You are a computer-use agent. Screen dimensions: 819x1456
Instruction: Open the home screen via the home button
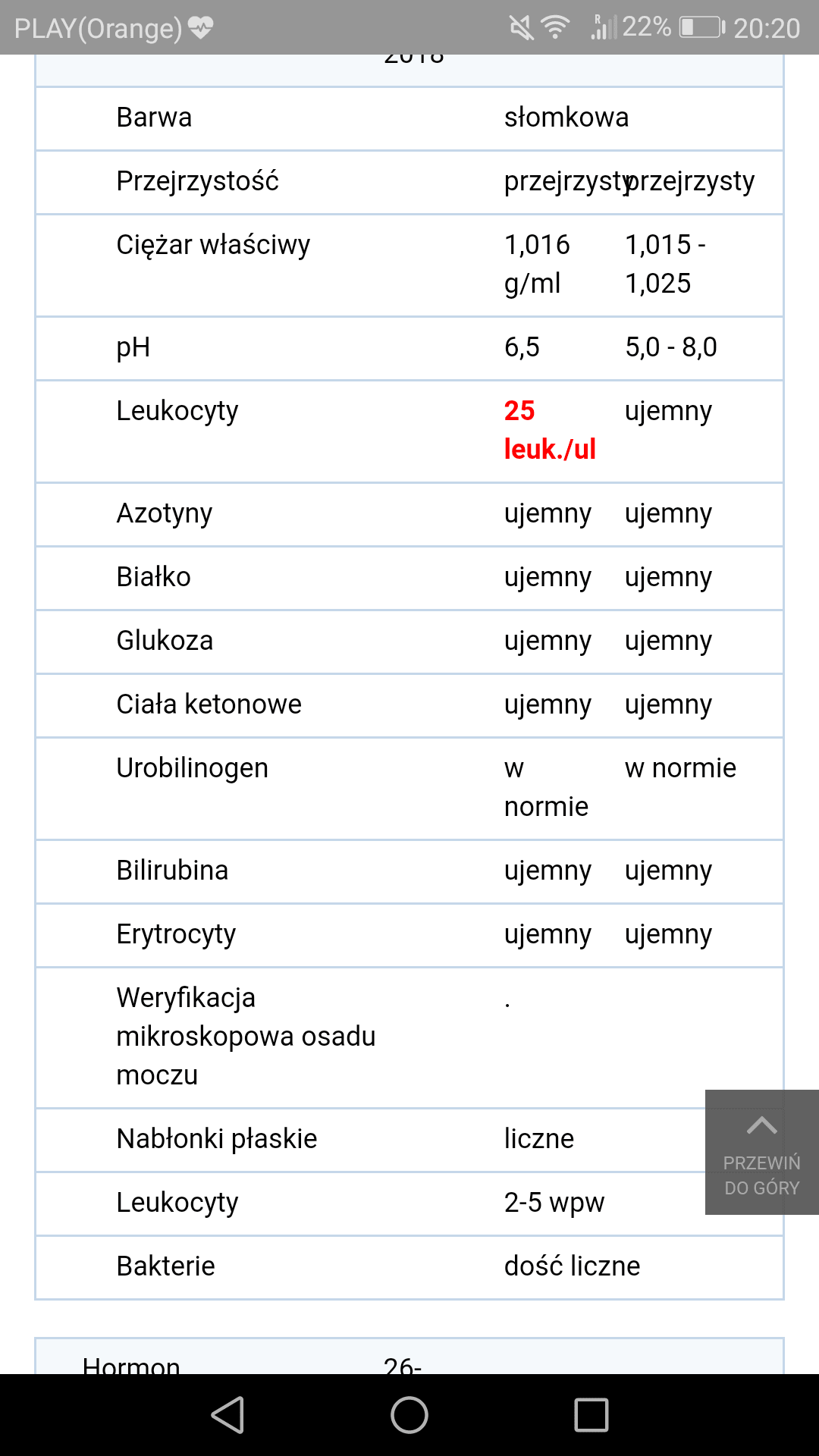409,1415
